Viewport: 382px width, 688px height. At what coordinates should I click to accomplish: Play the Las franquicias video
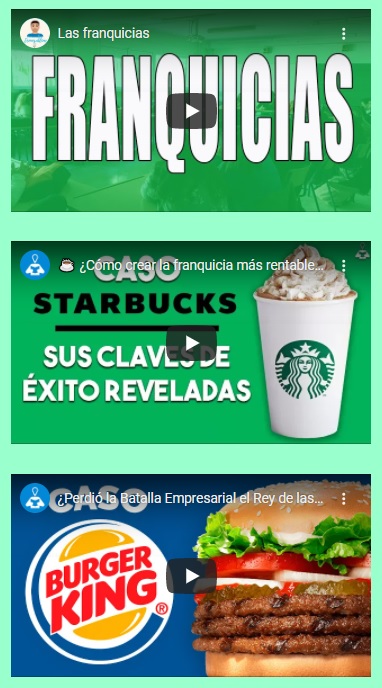191,111
